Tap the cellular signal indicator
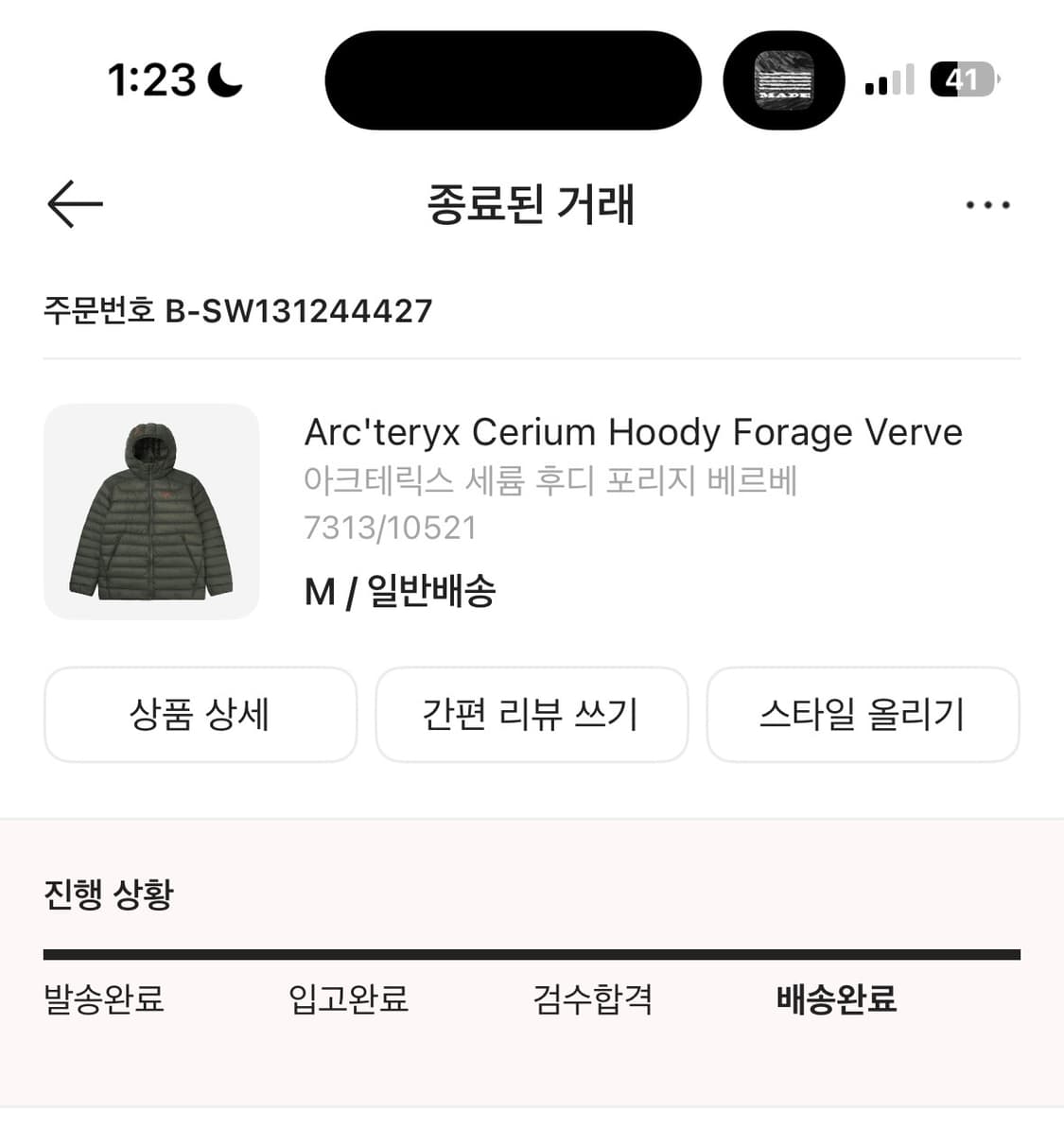1064x1128 pixels. [x=886, y=80]
